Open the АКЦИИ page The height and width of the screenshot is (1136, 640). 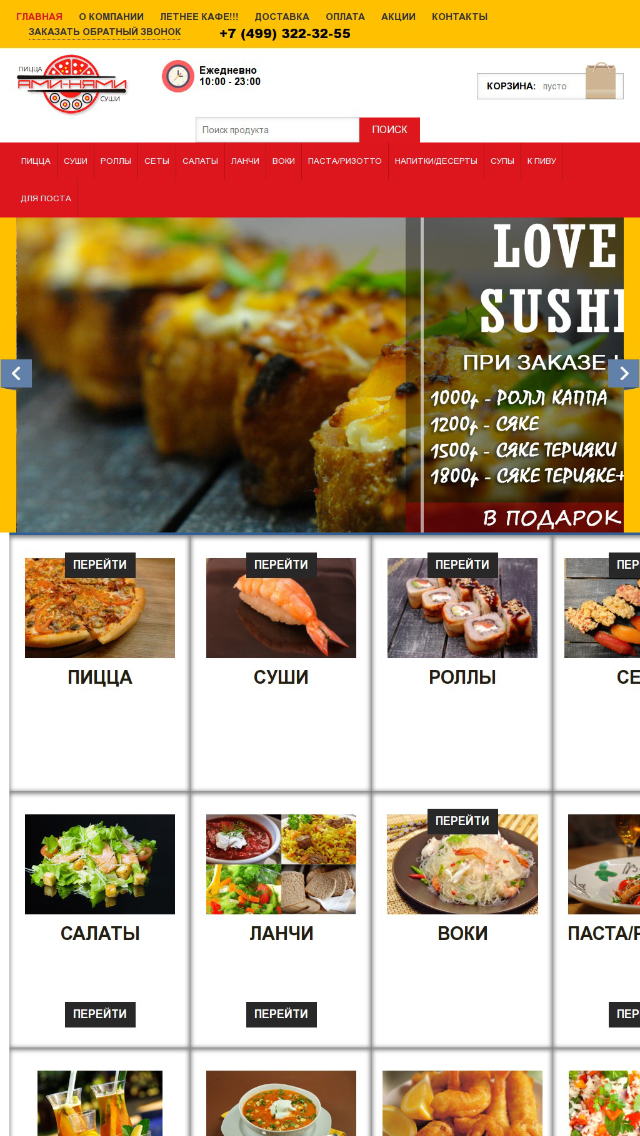(398, 17)
